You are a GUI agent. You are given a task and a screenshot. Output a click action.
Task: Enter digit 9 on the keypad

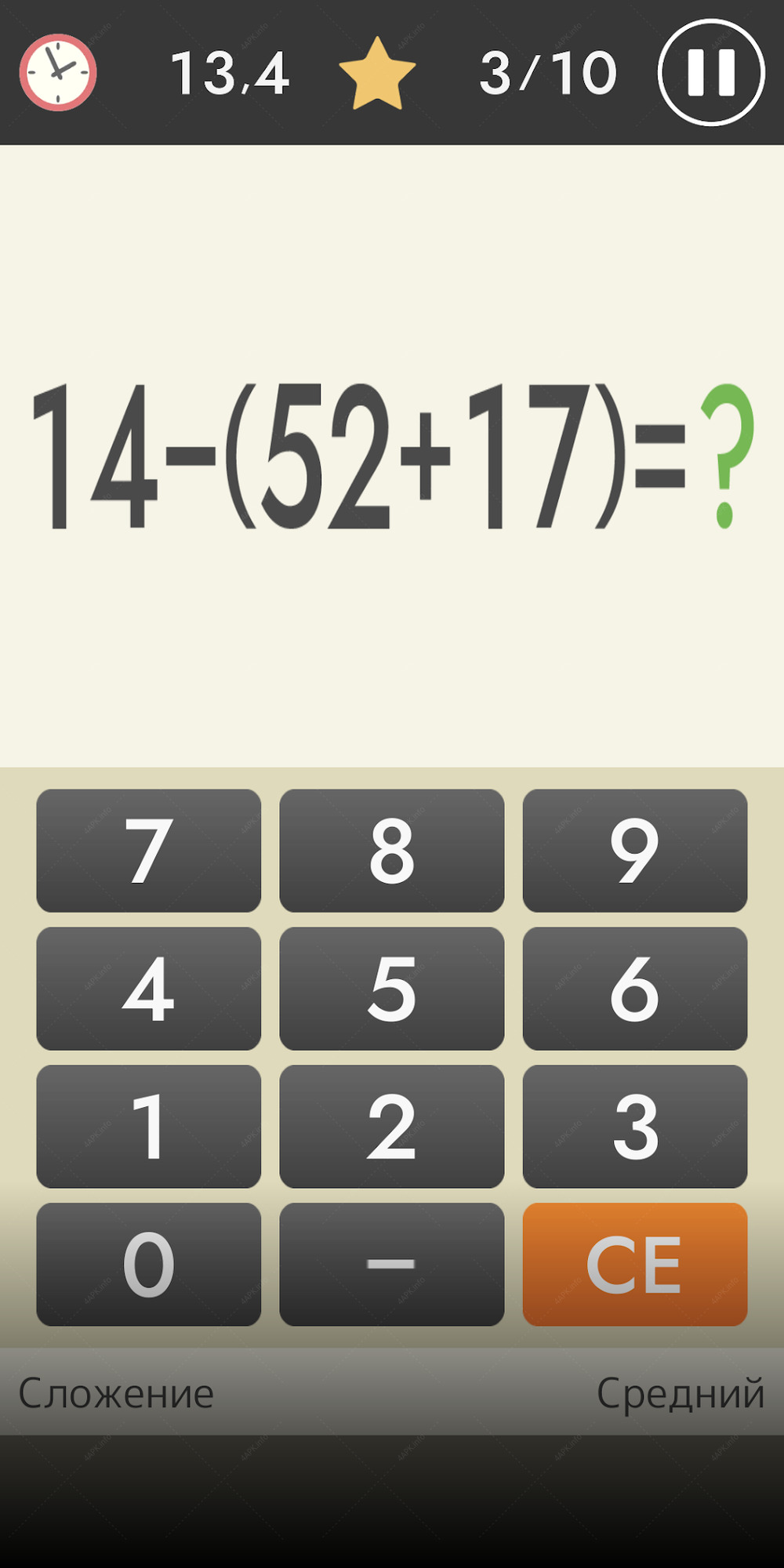coord(635,851)
